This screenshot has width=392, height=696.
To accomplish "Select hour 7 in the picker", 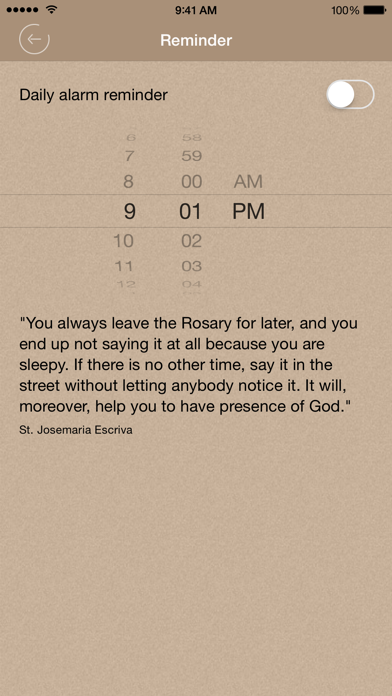I will click(129, 156).
